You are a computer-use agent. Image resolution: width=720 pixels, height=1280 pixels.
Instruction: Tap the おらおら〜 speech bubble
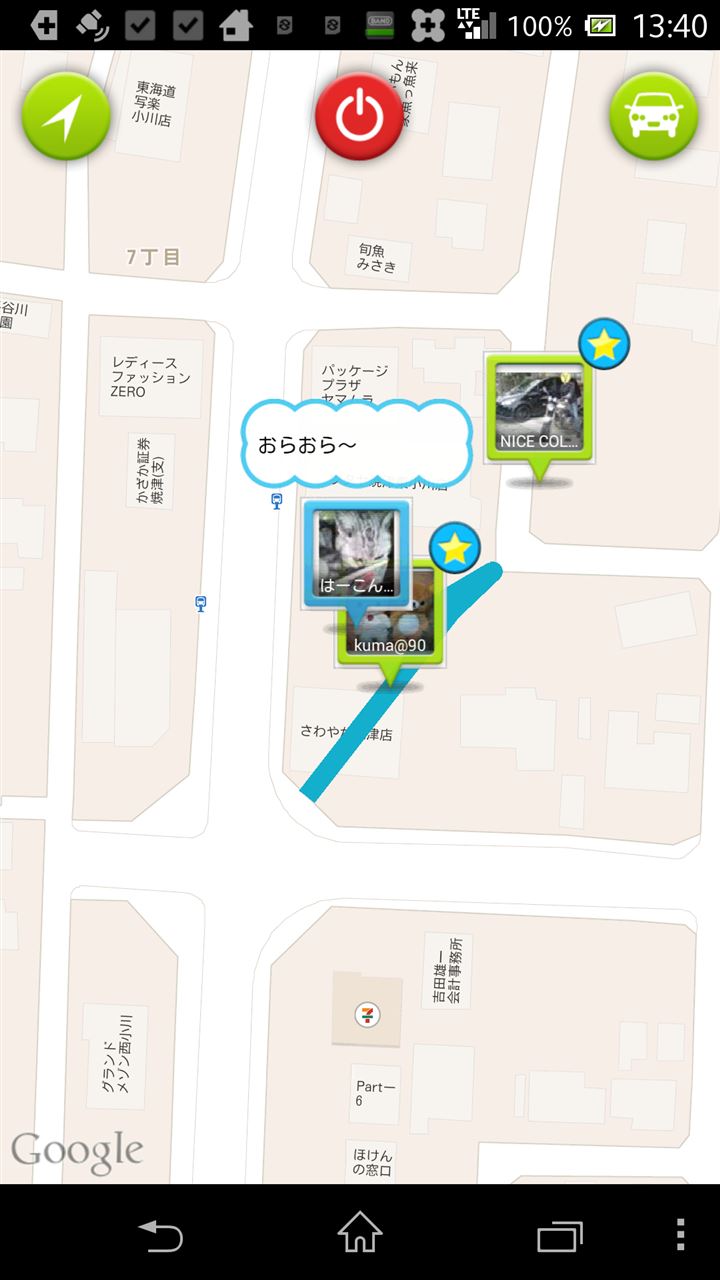tap(356, 443)
